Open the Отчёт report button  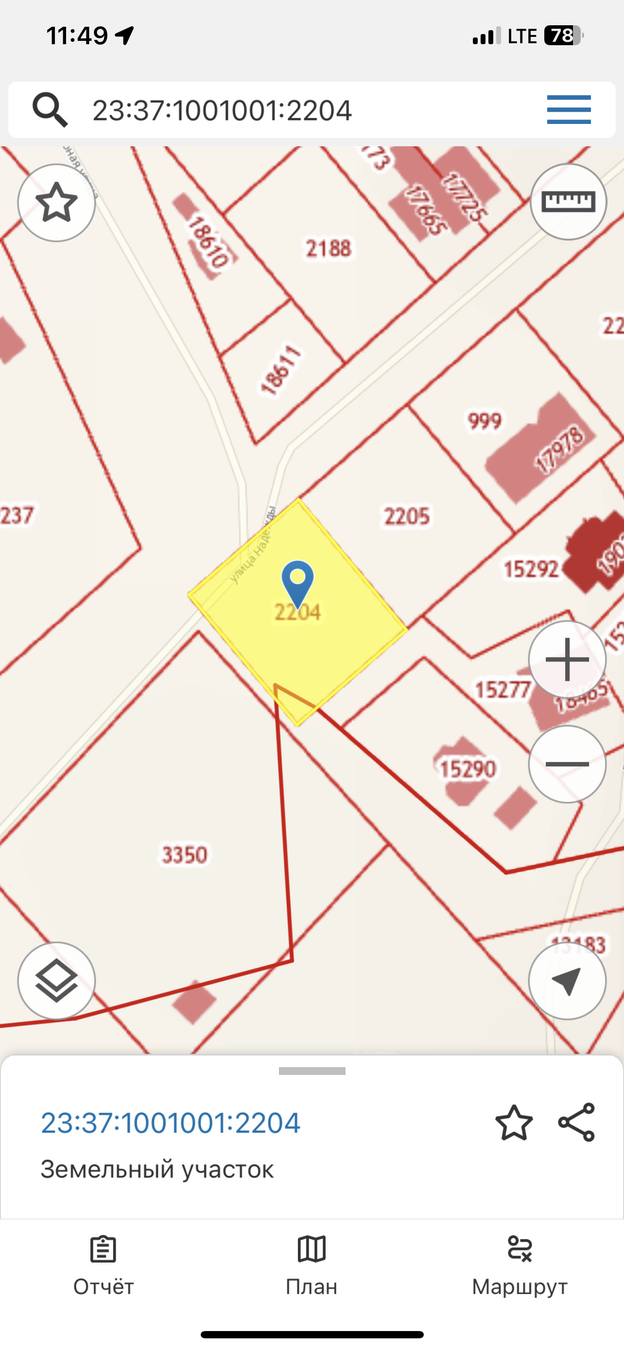103,1265
